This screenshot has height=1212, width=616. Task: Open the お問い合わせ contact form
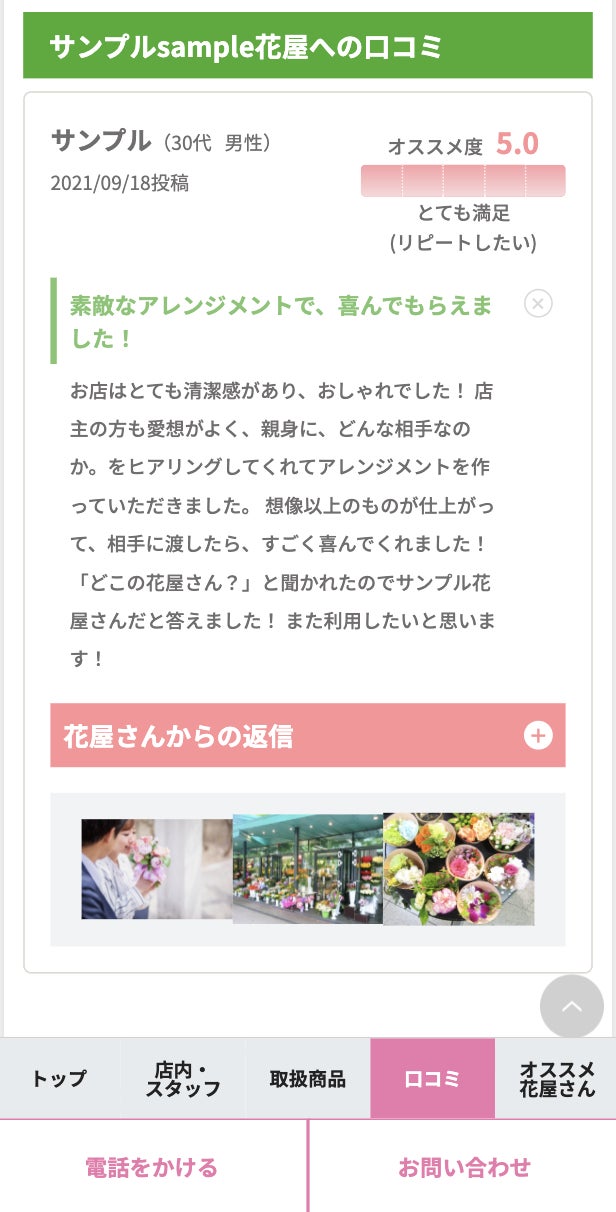click(463, 1167)
